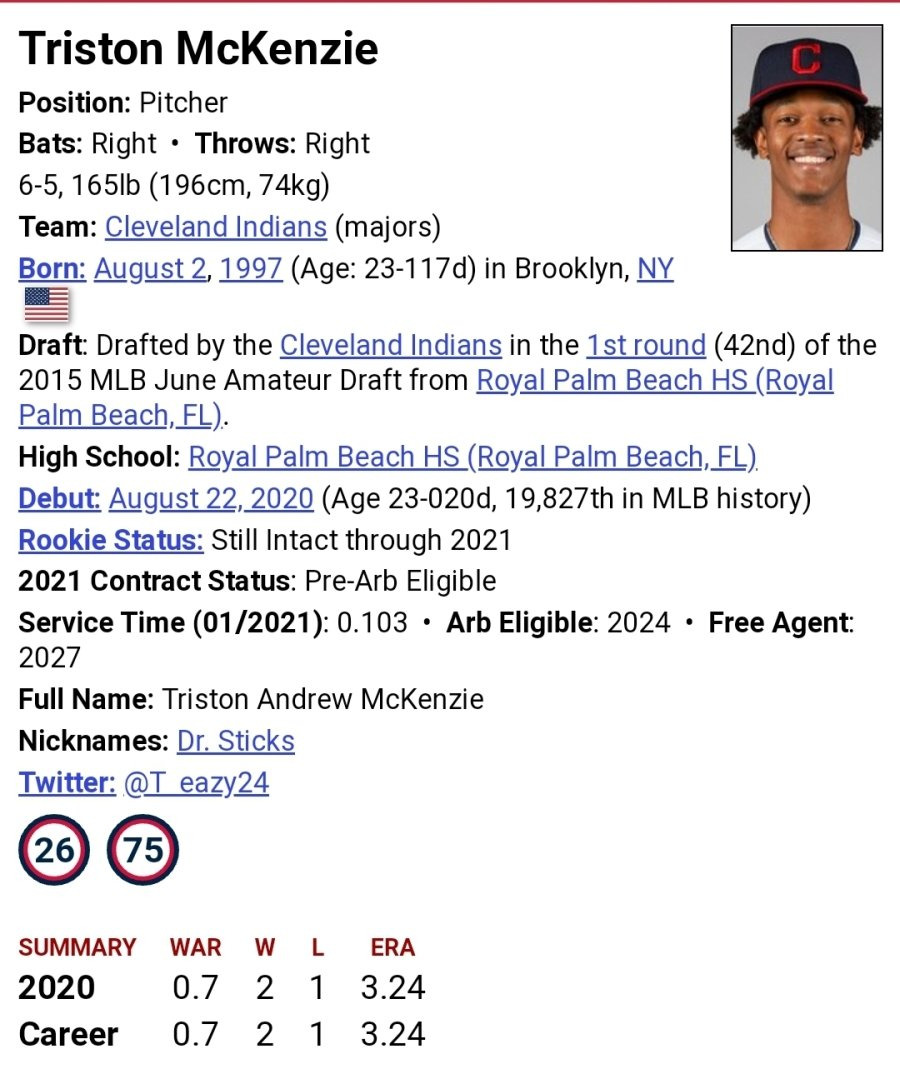
Task: Tap the NY state link
Action: coord(655,268)
